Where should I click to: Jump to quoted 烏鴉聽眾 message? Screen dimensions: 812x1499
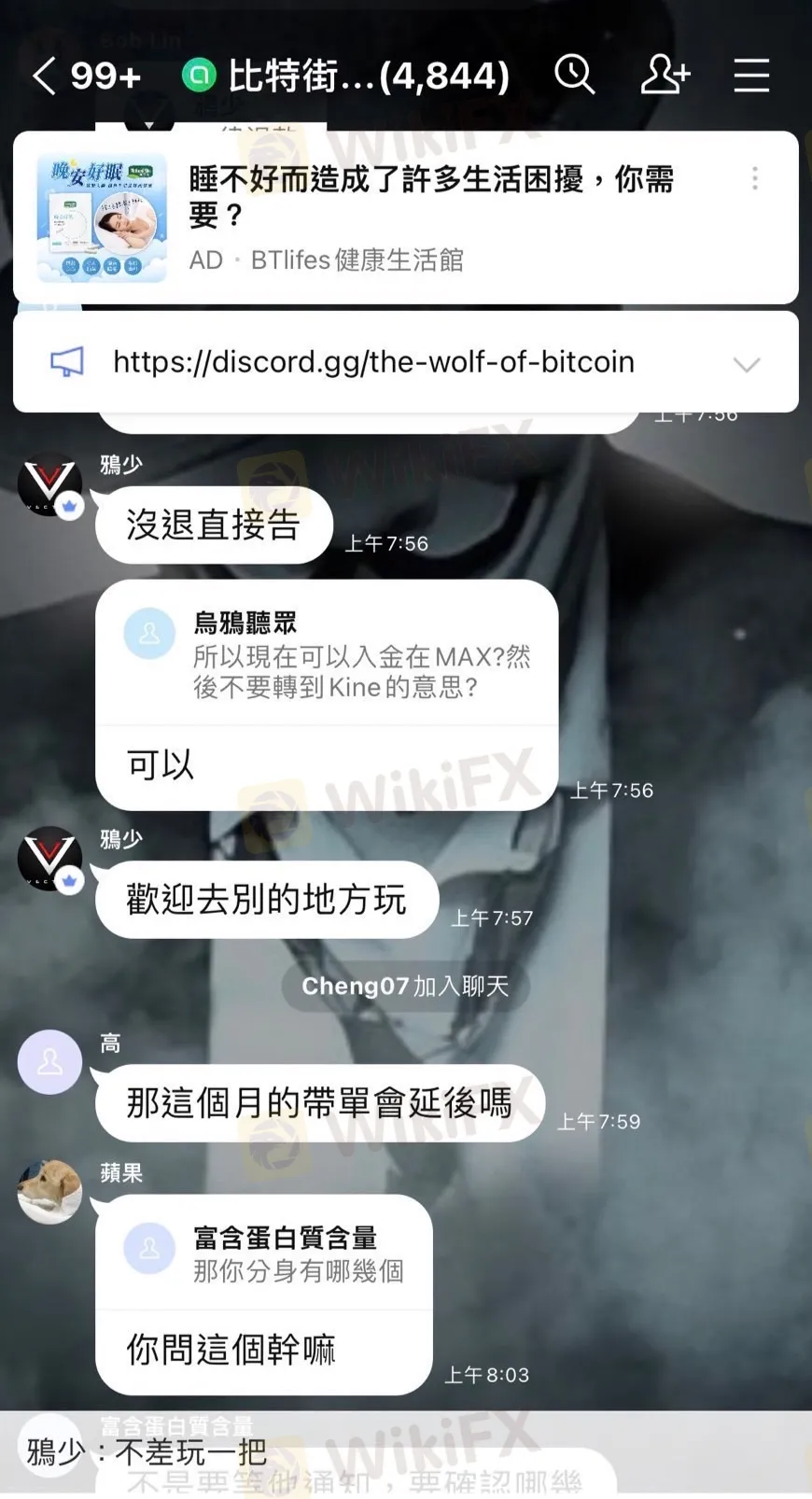327,655
